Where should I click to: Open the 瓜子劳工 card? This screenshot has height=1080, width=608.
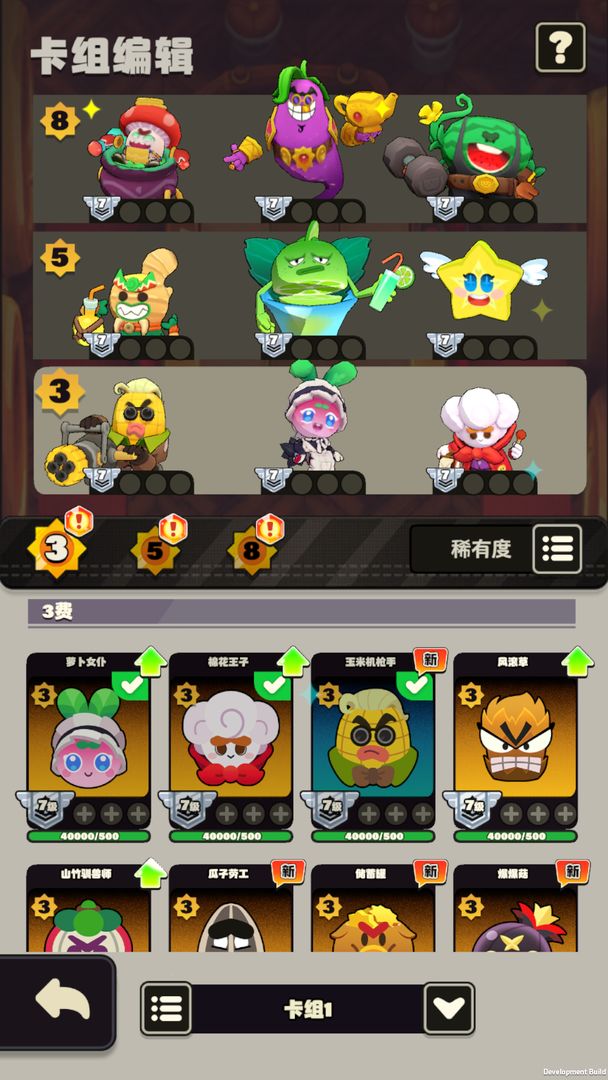pyautogui.click(x=231, y=908)
